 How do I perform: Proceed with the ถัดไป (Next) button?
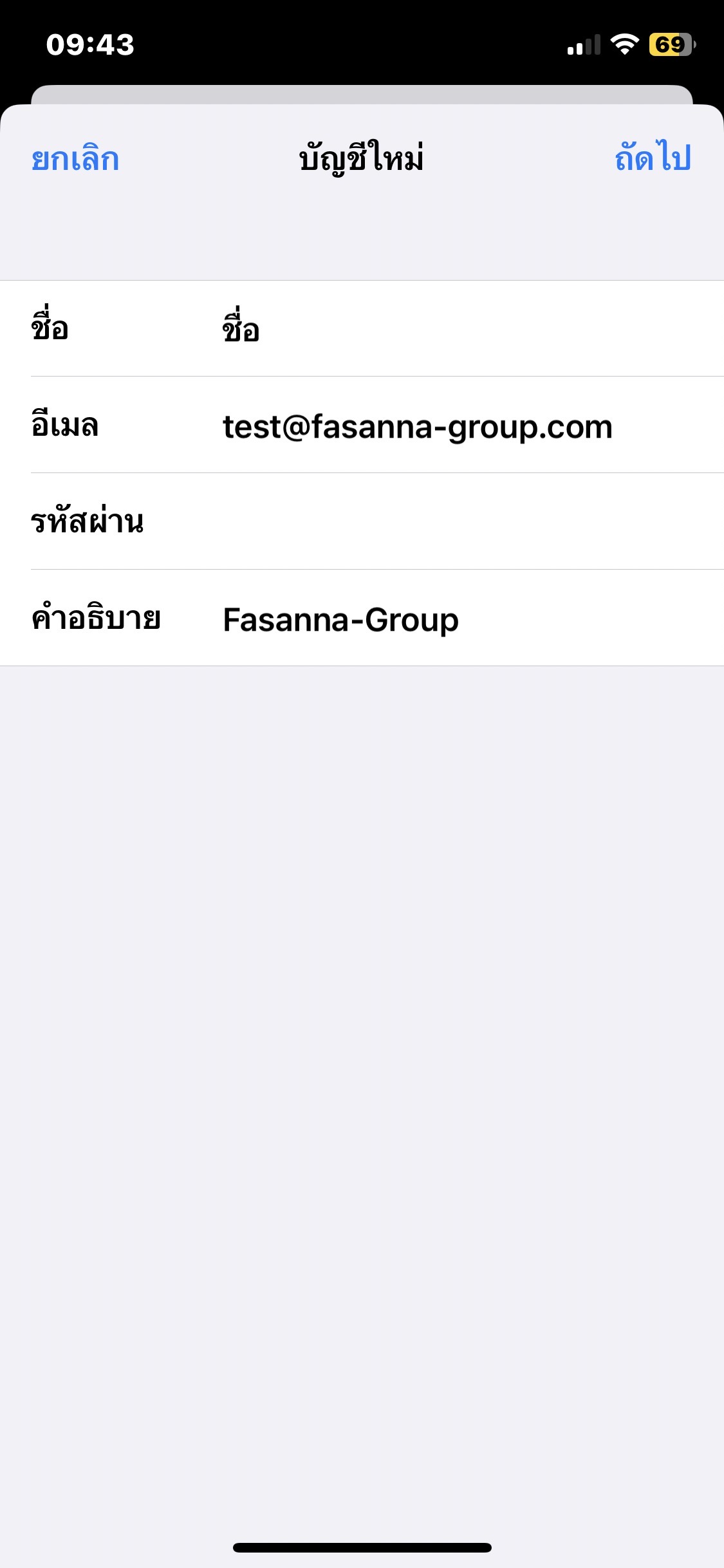point(653,158)
